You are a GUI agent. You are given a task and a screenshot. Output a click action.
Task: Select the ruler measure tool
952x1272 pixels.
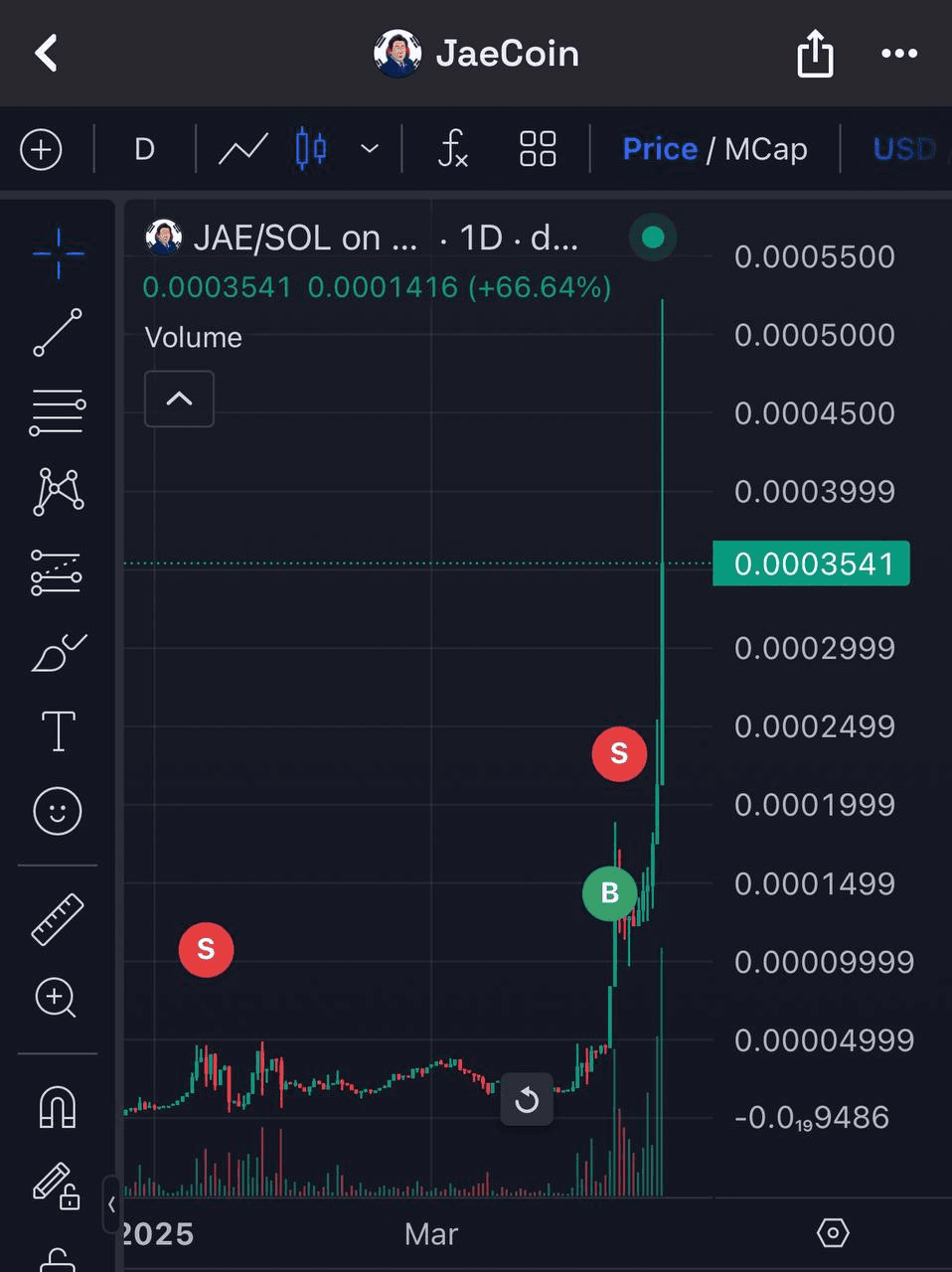(58, 919)
